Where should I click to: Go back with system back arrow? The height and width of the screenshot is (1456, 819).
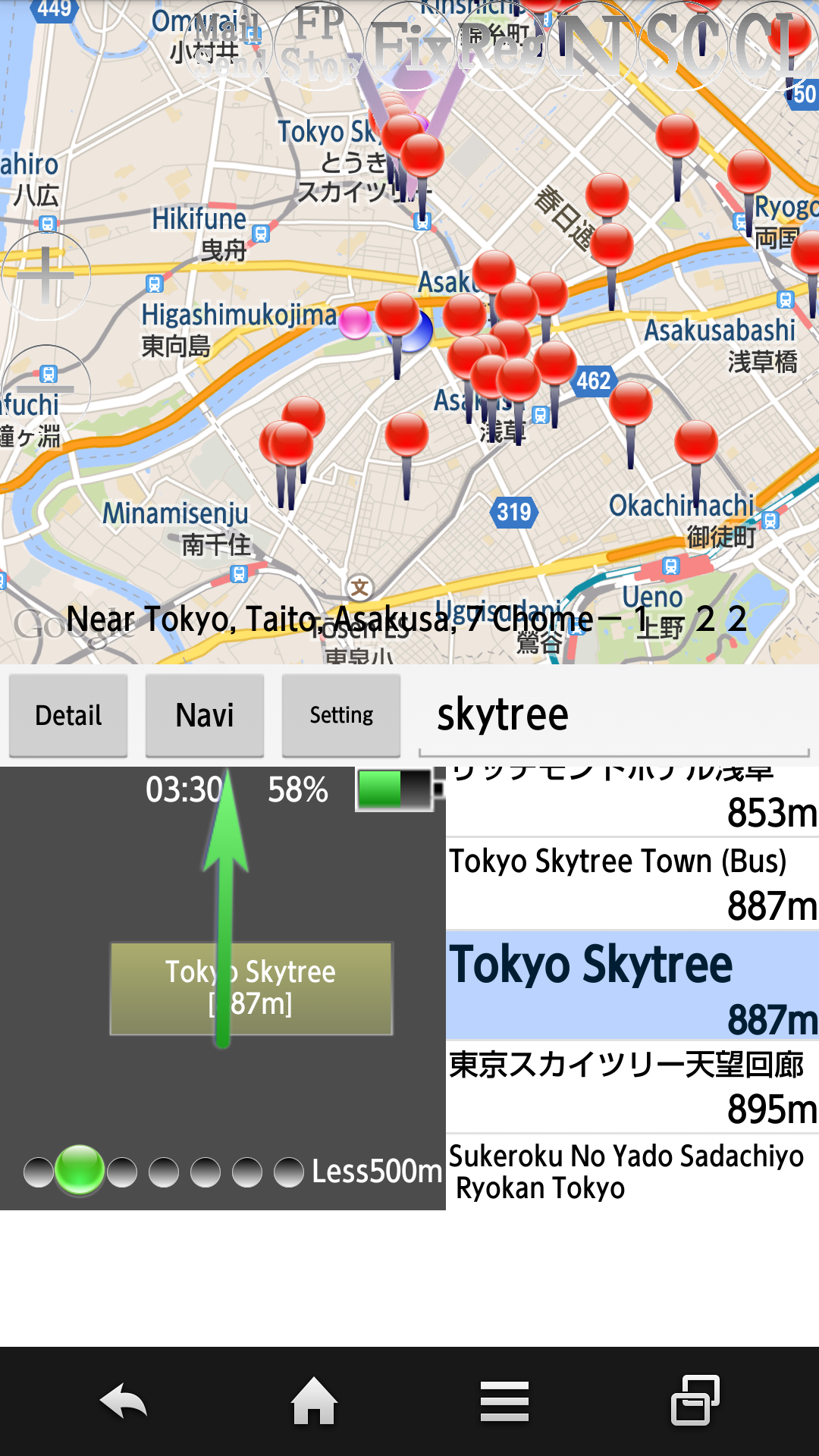[x=123, y=1401]
